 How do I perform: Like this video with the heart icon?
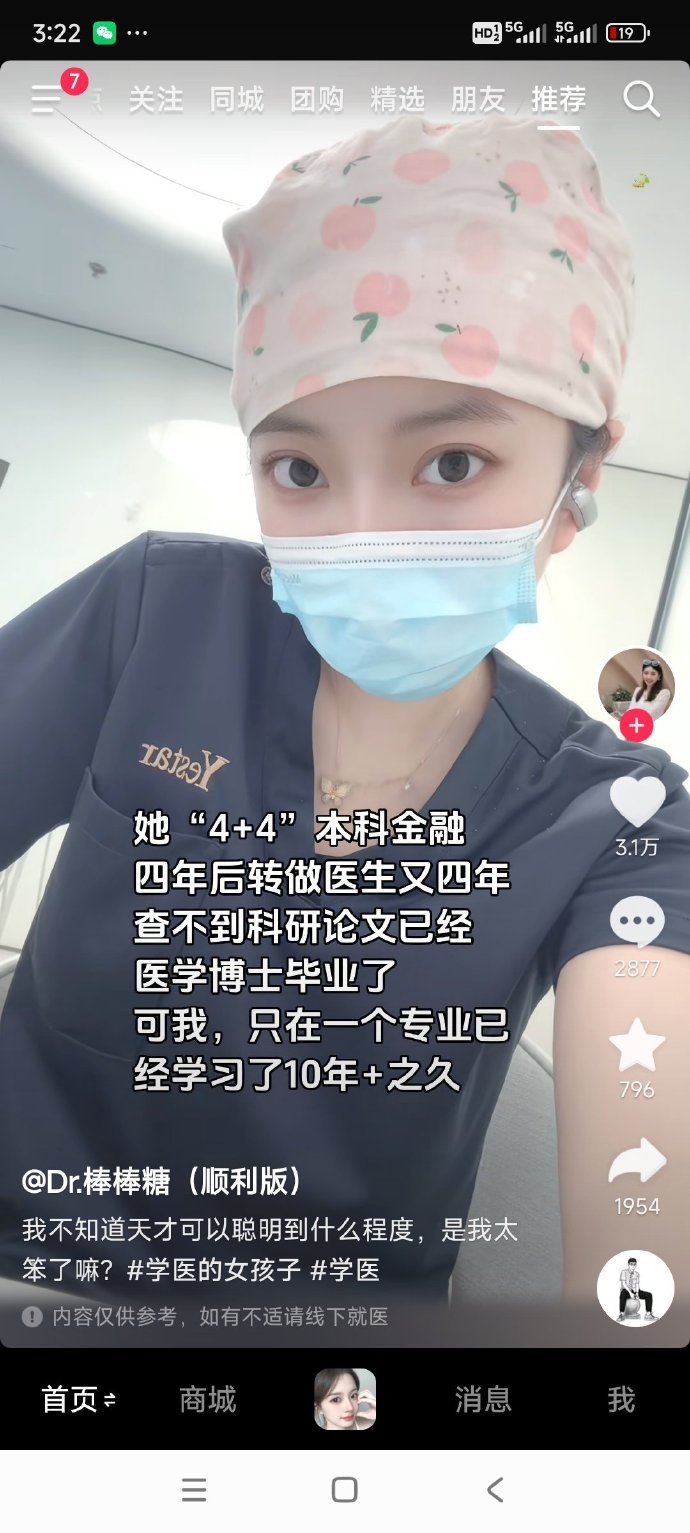pos(637,802)
